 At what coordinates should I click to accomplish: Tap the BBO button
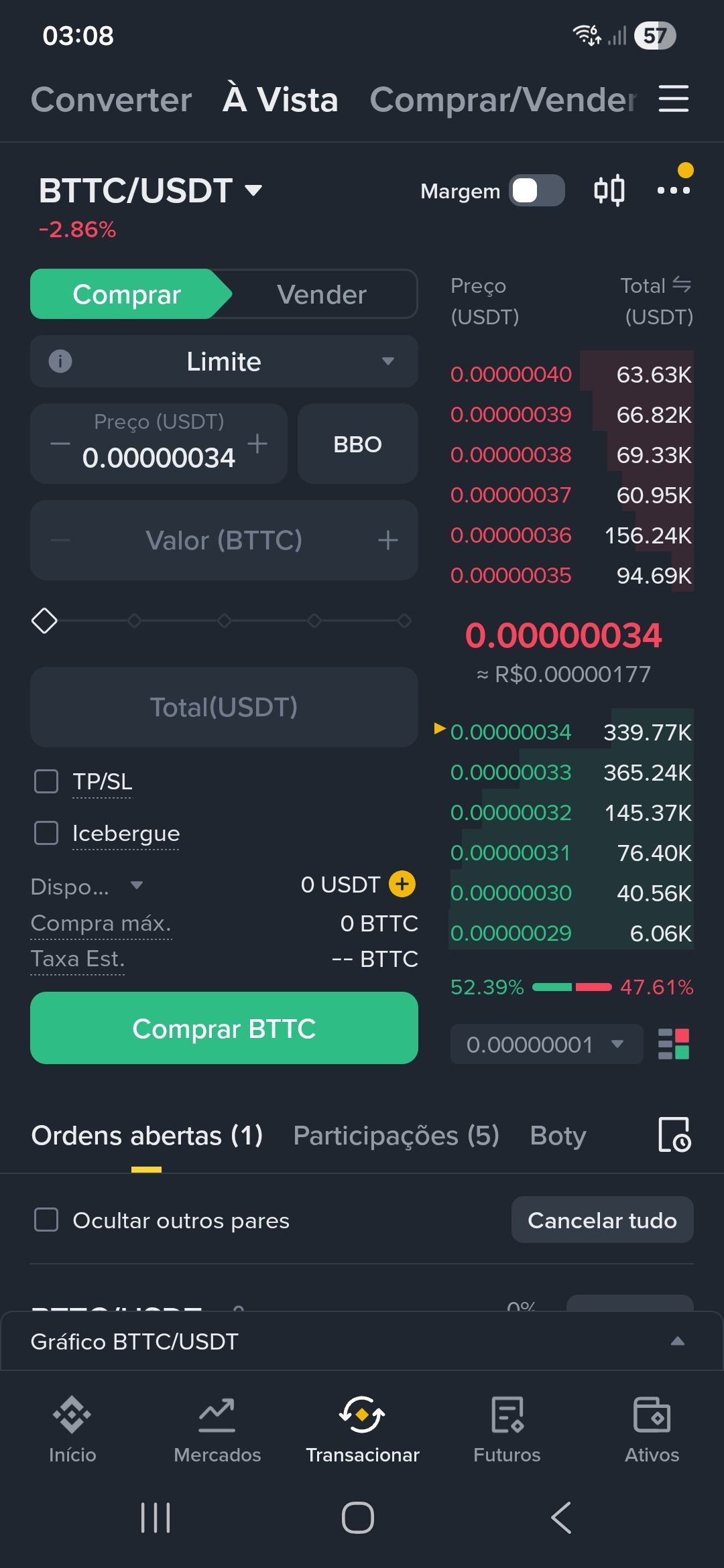358,444
